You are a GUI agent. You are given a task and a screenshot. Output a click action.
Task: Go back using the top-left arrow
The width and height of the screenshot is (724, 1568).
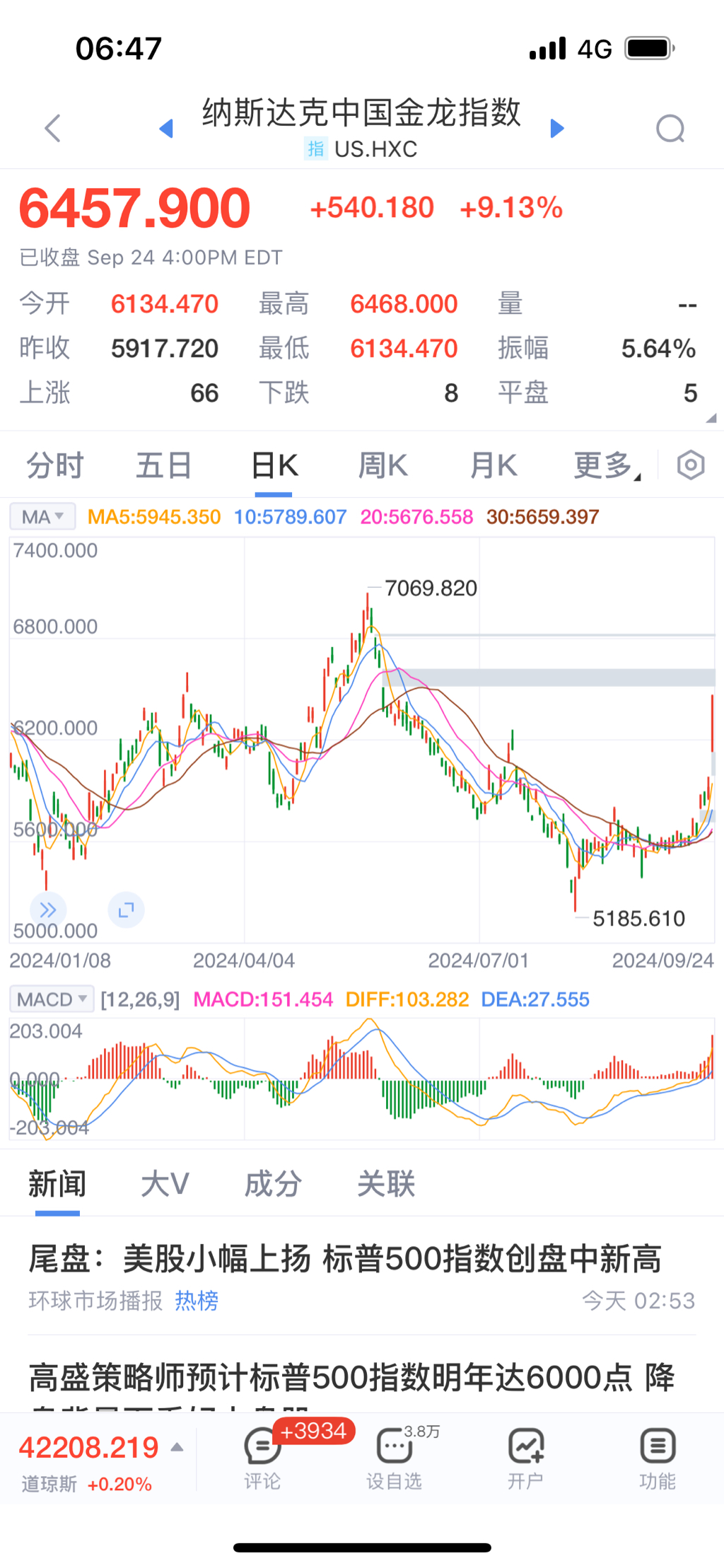53,129
